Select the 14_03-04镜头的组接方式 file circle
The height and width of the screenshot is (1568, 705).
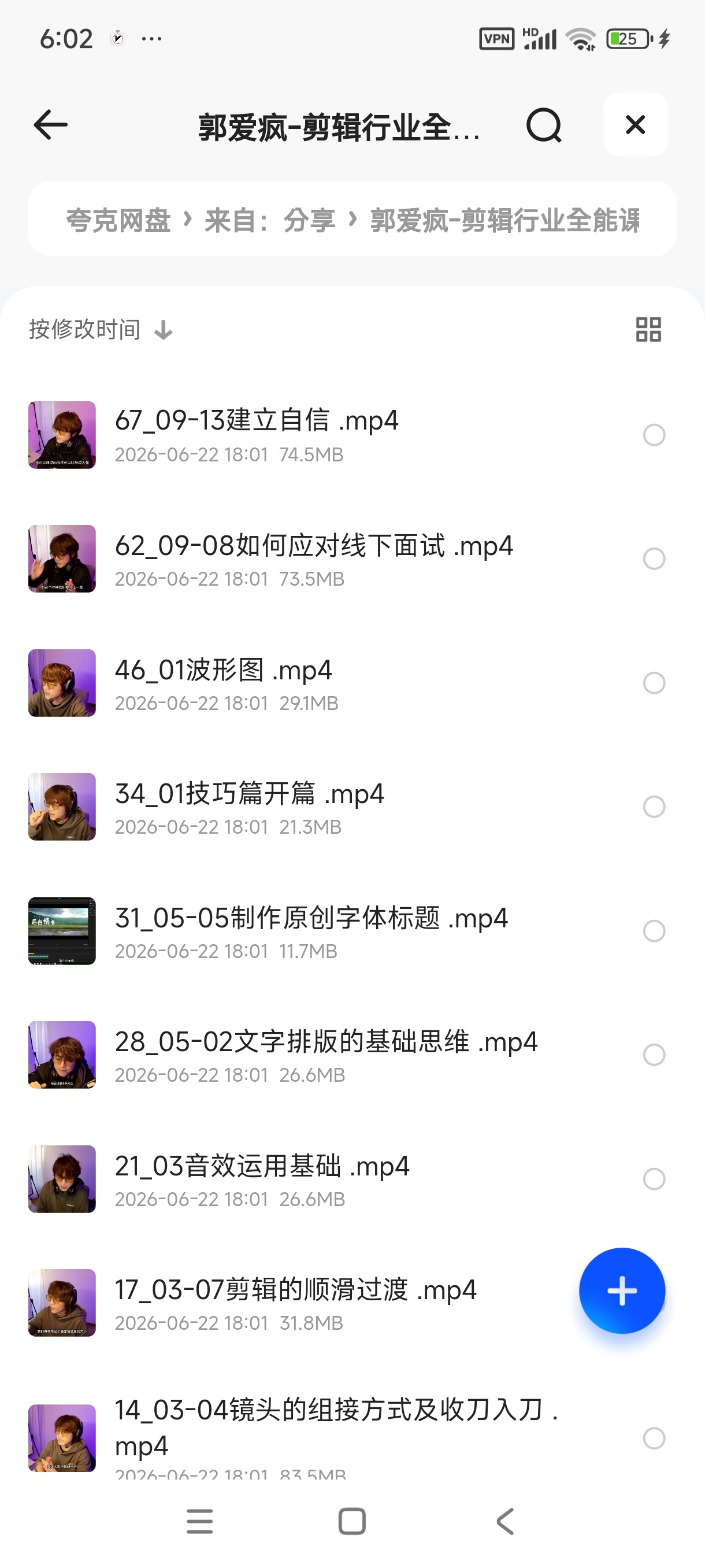654,1438
